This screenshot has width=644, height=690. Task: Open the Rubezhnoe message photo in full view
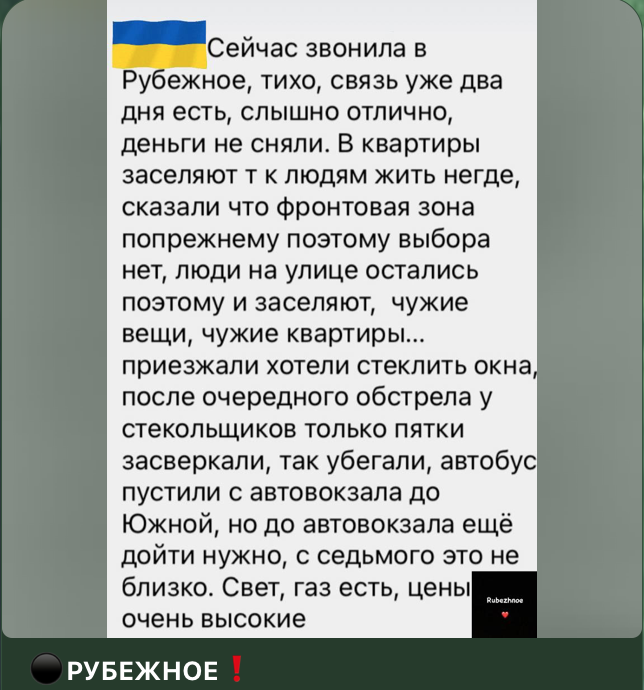tap(321, 320)
